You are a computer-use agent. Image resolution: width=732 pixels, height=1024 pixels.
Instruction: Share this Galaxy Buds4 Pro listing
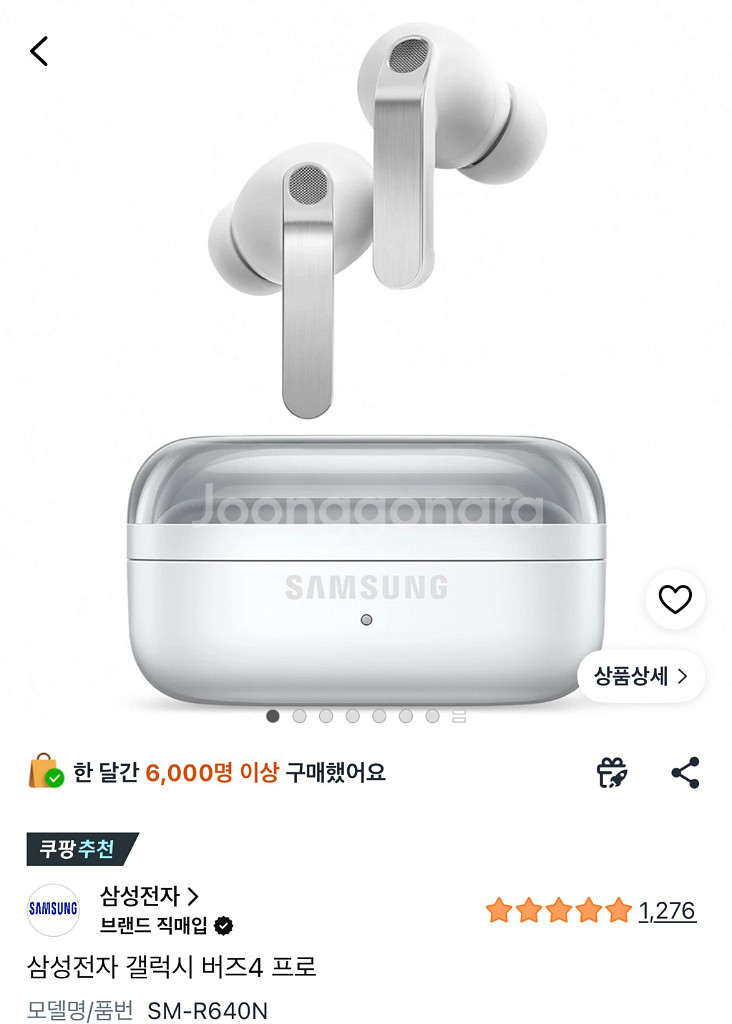tap(685, 773)
